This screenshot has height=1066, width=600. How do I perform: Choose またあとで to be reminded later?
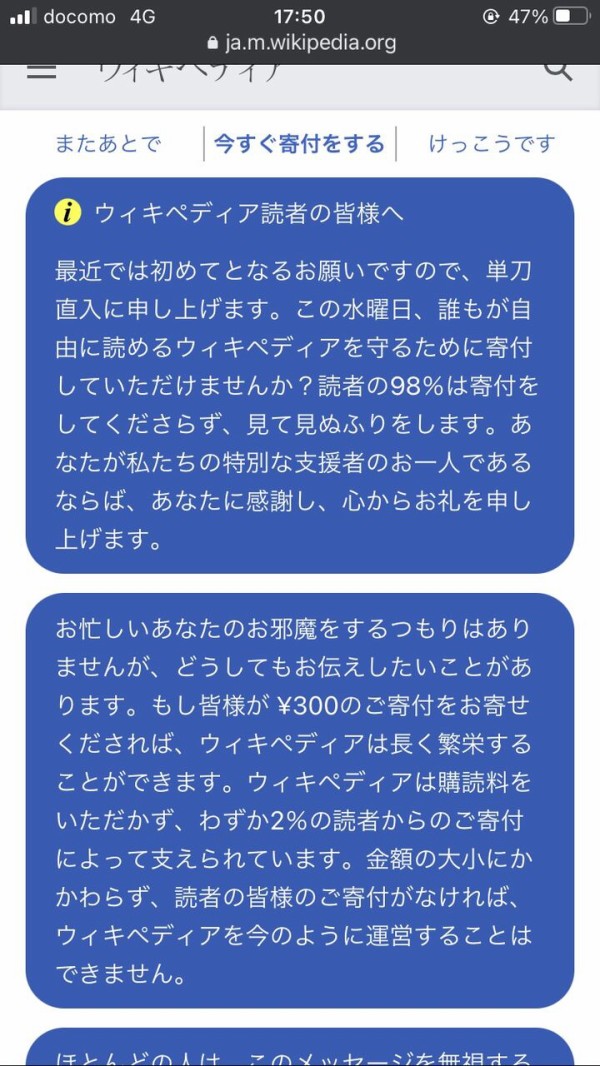108,144
